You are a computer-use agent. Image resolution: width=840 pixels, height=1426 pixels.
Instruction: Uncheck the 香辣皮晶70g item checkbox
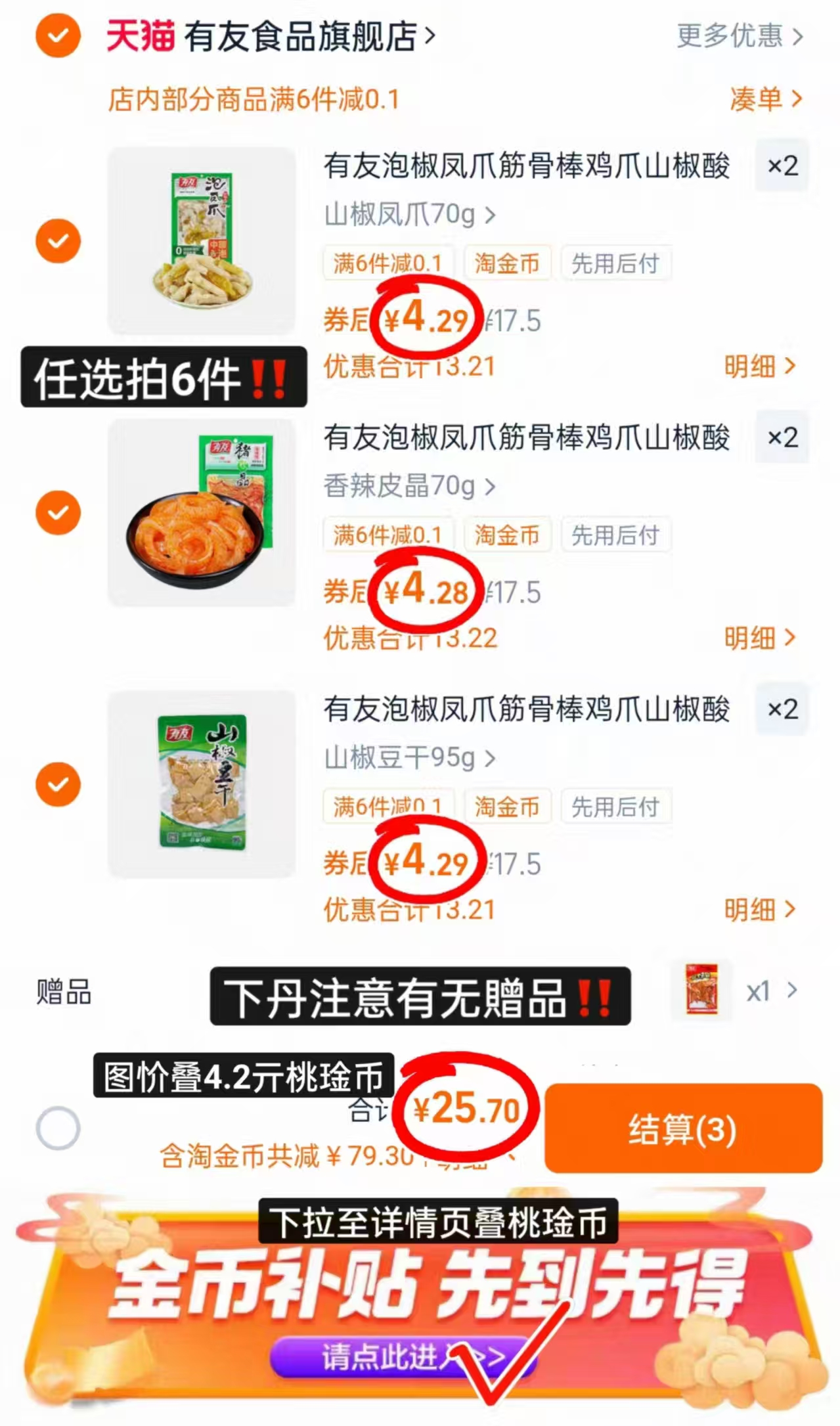pos(58,512)
